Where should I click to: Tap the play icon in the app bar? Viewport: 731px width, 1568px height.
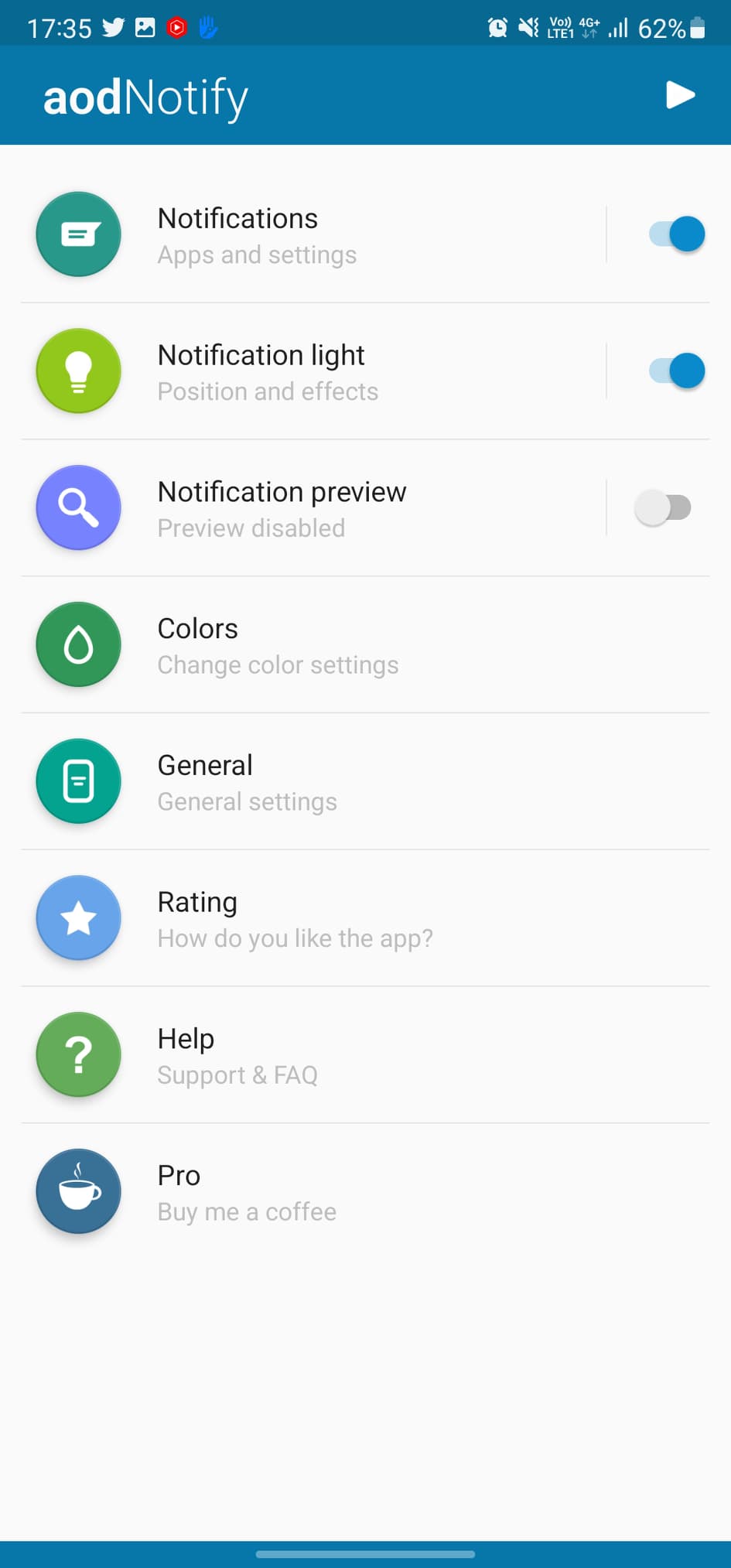pyautogui.click(x=680, y=95)
